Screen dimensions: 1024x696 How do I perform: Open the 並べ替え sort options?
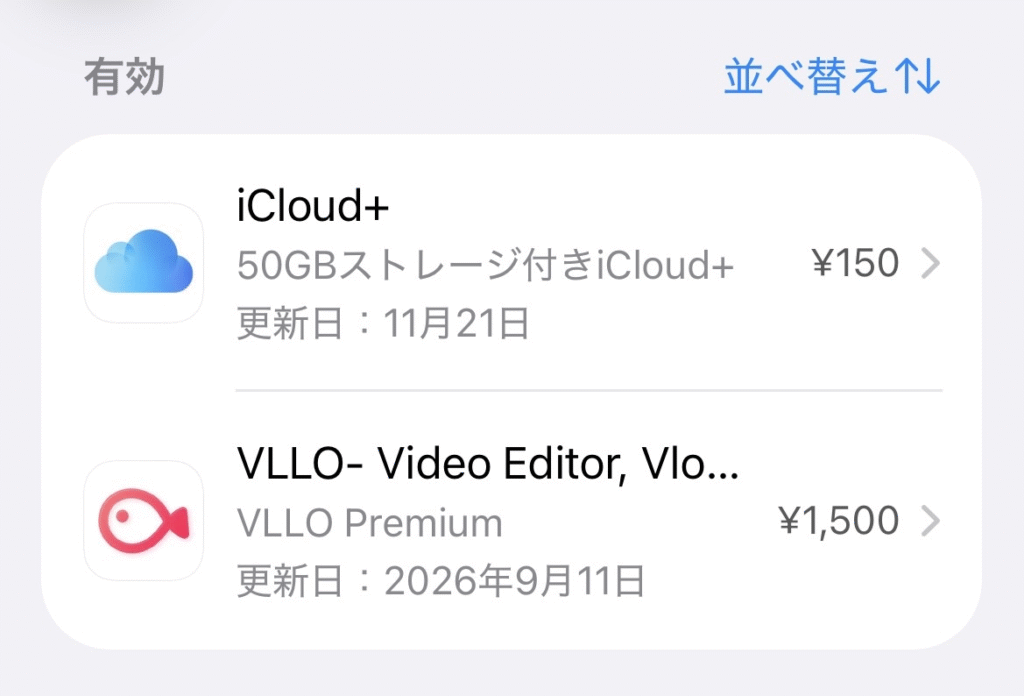(831, 78)
